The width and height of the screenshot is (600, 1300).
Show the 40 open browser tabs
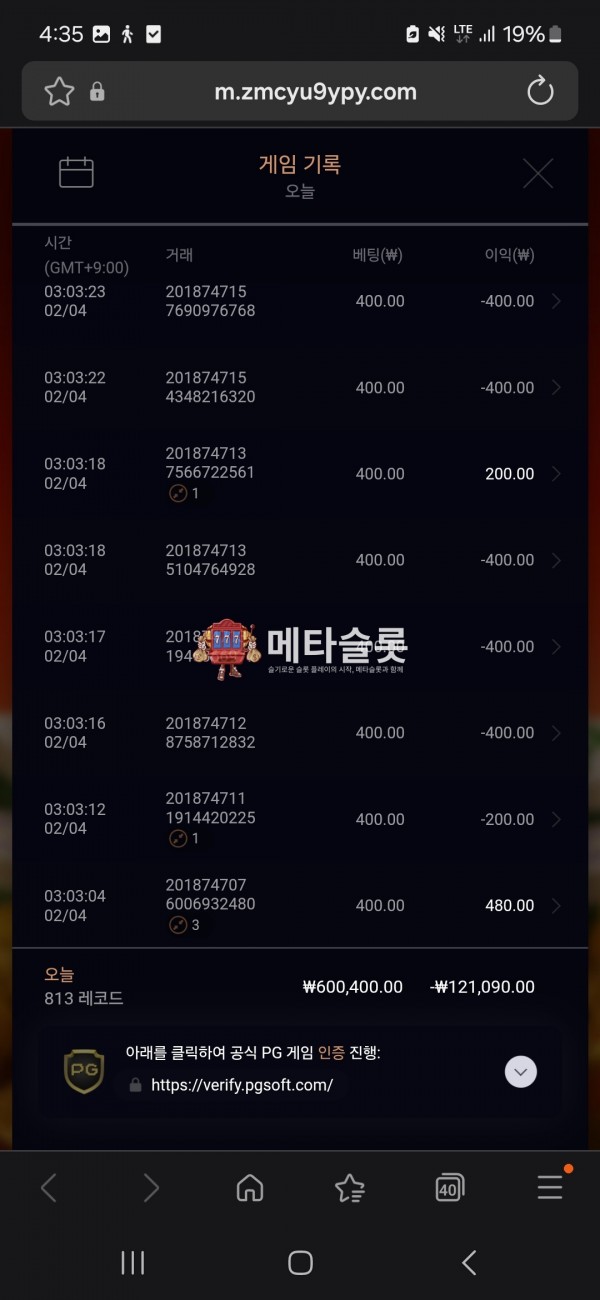pyautogui.click(x=450, y=1188)
